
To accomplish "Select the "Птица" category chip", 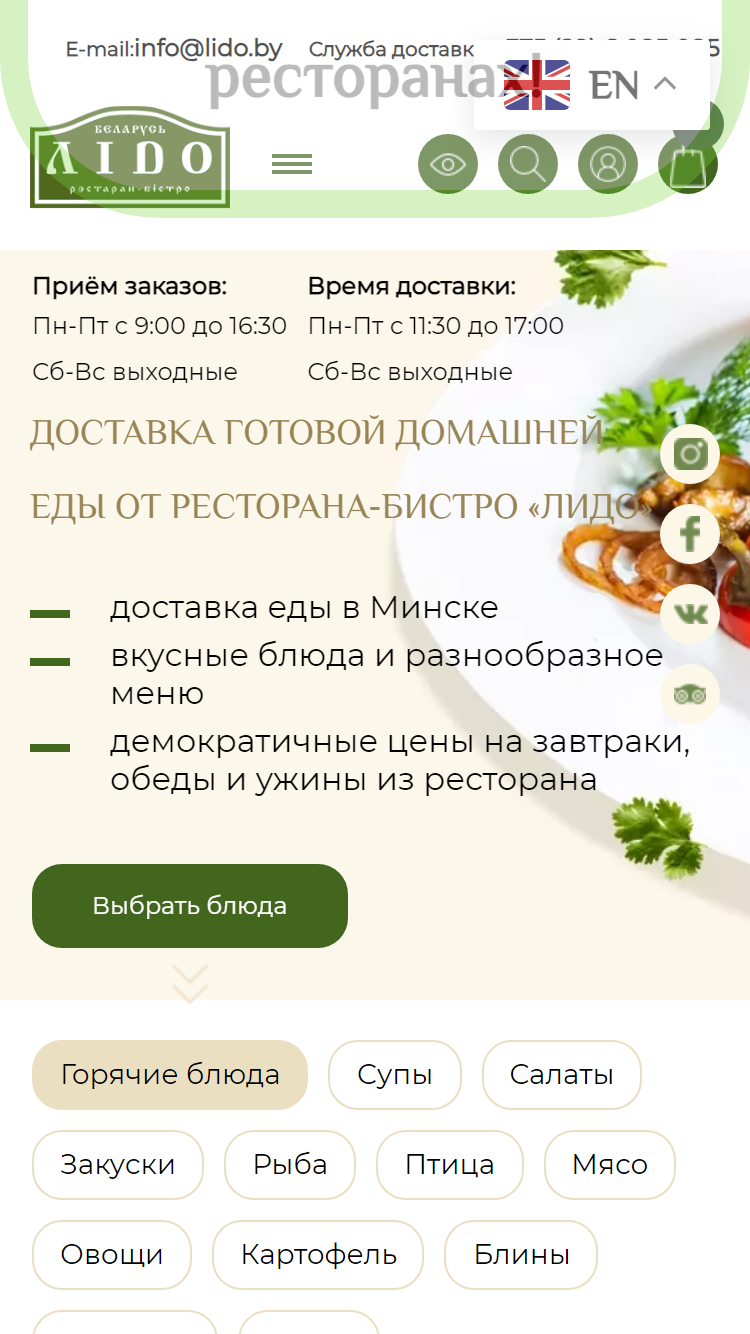I will 450,1165.
